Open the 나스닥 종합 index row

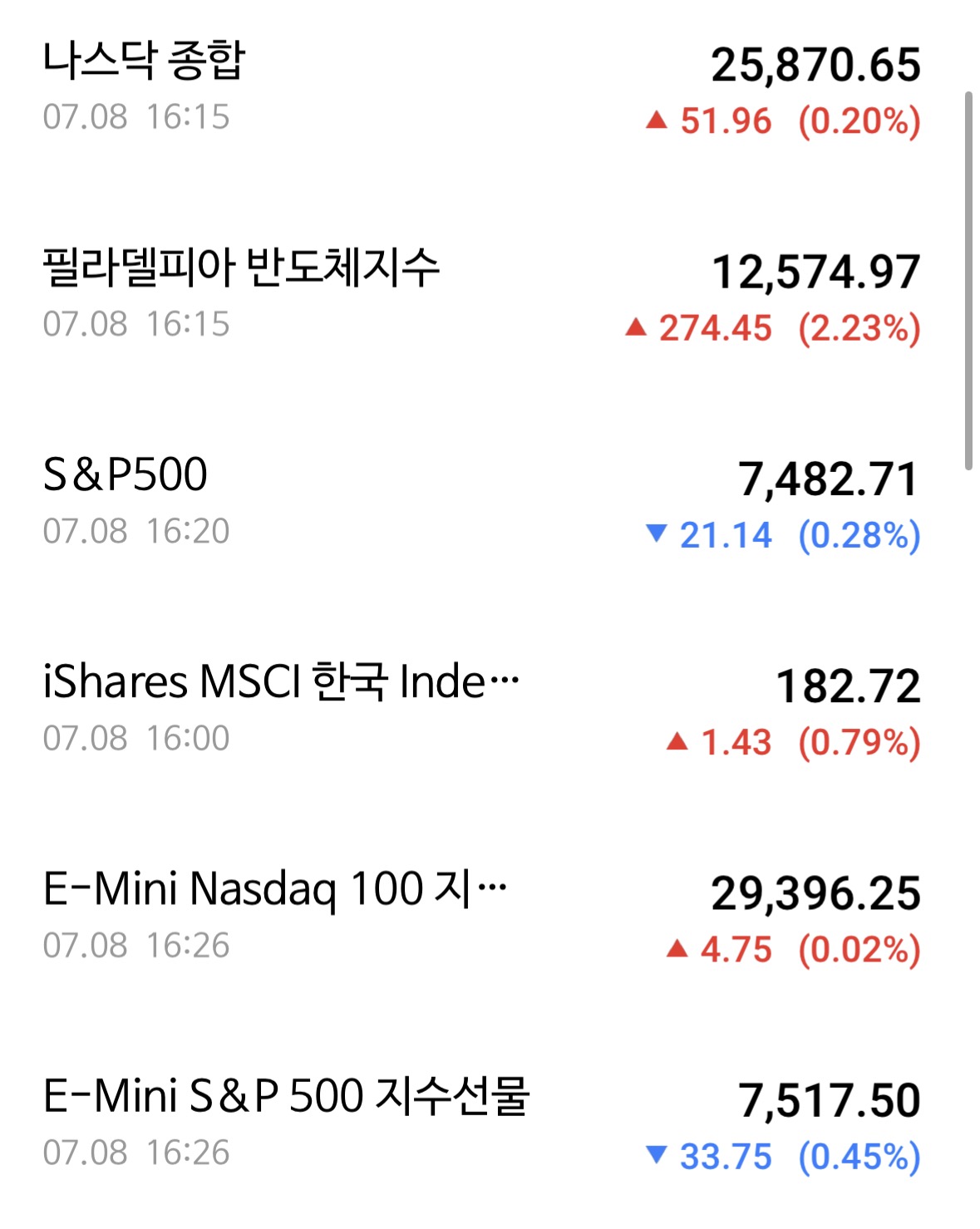tap(482, 87)
